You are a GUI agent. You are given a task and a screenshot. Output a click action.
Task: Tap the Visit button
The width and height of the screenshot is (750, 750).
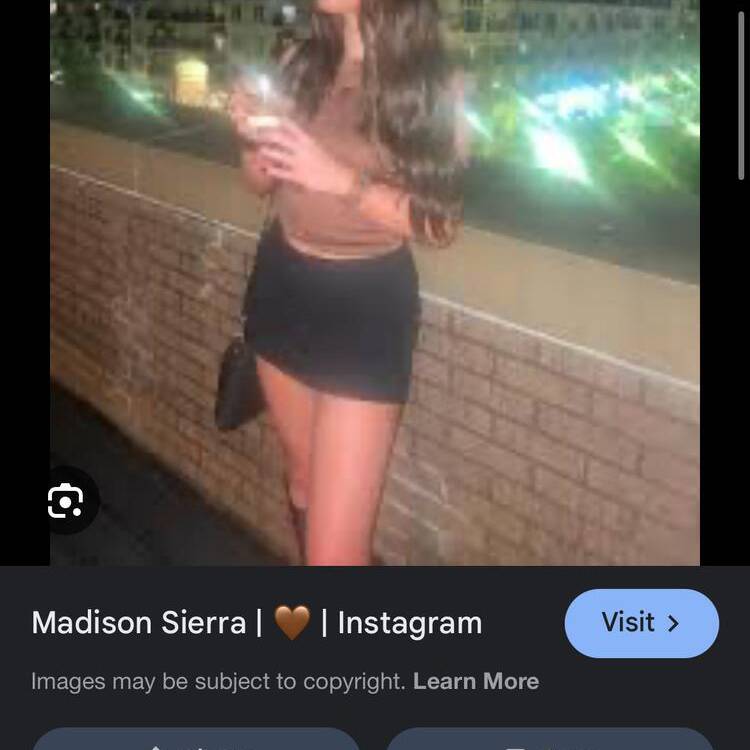[641, 623]
